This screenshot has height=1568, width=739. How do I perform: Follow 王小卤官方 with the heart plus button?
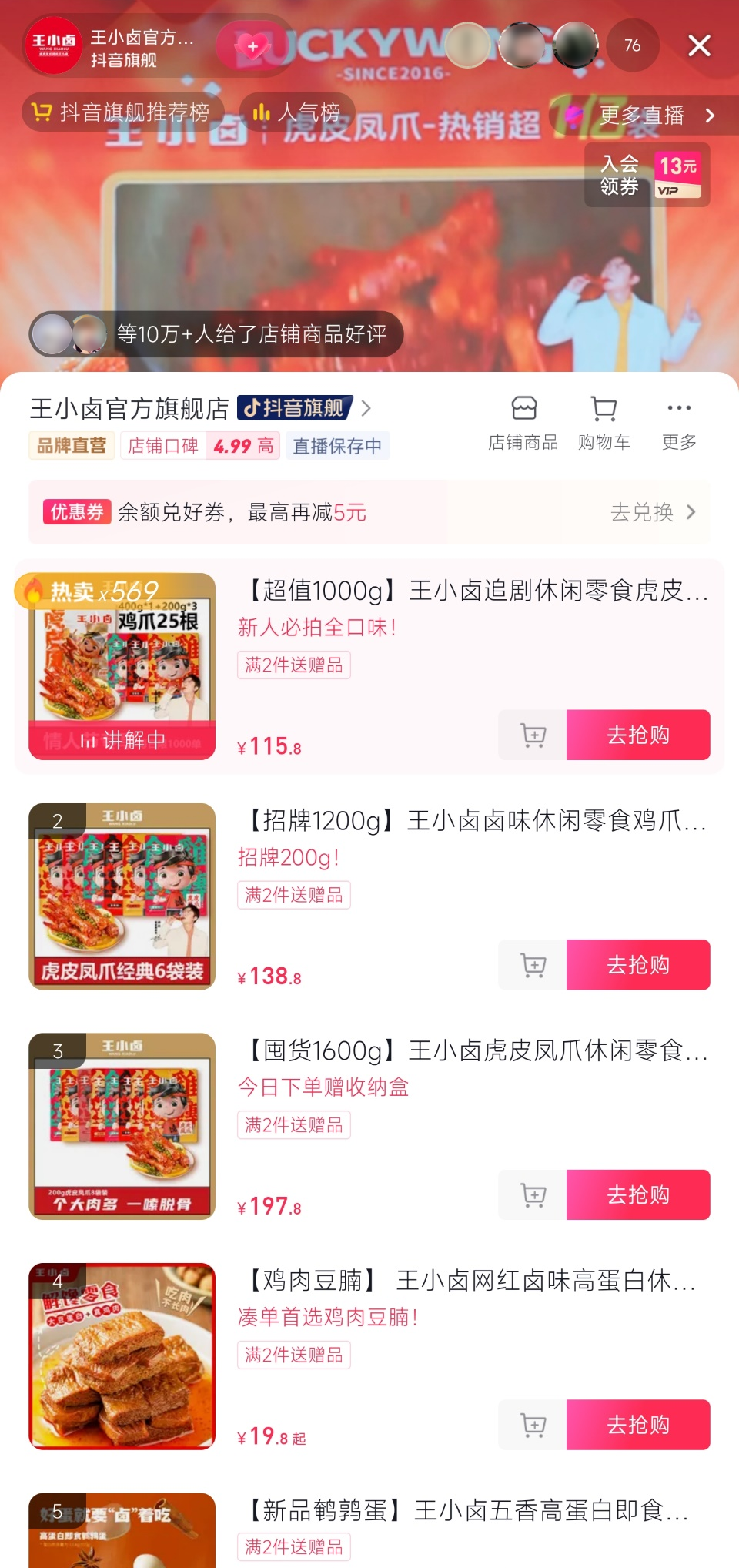pyautogui.click(x=251, y=47)
